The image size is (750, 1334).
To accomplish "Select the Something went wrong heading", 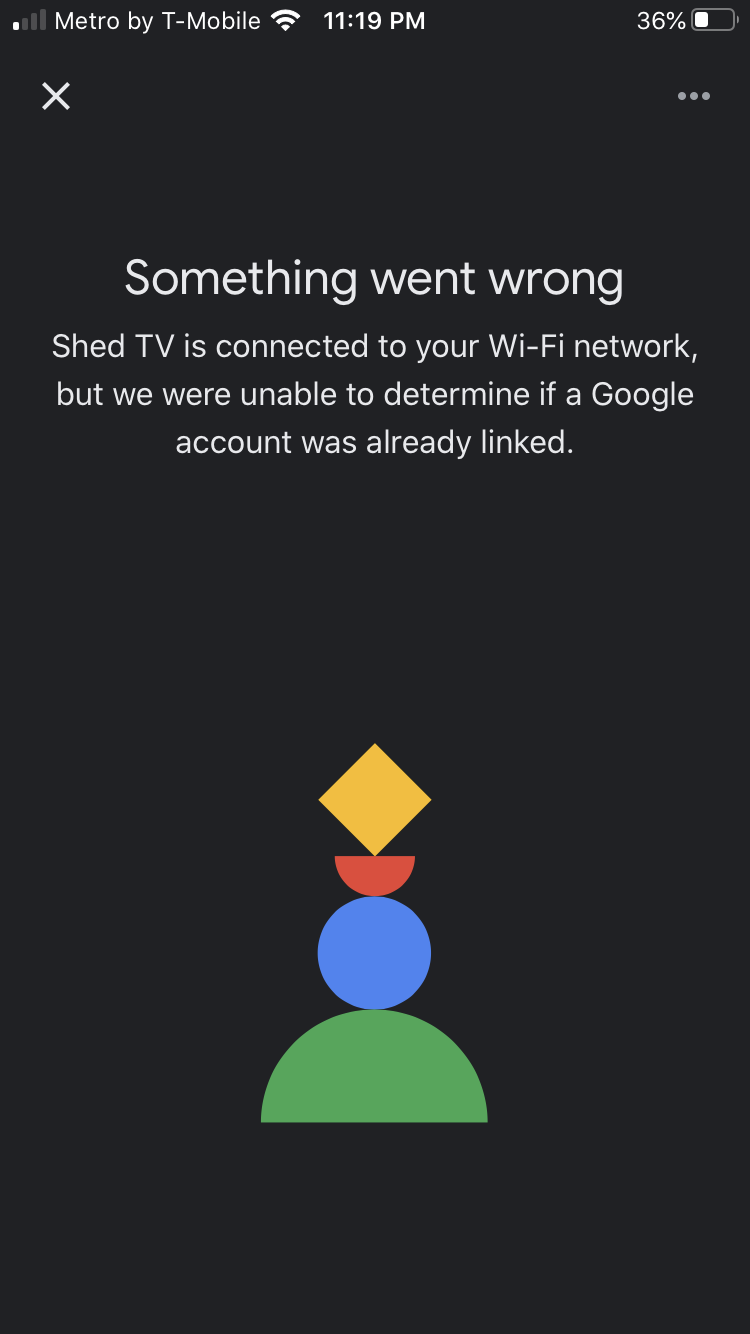I will tap(374, 278).
